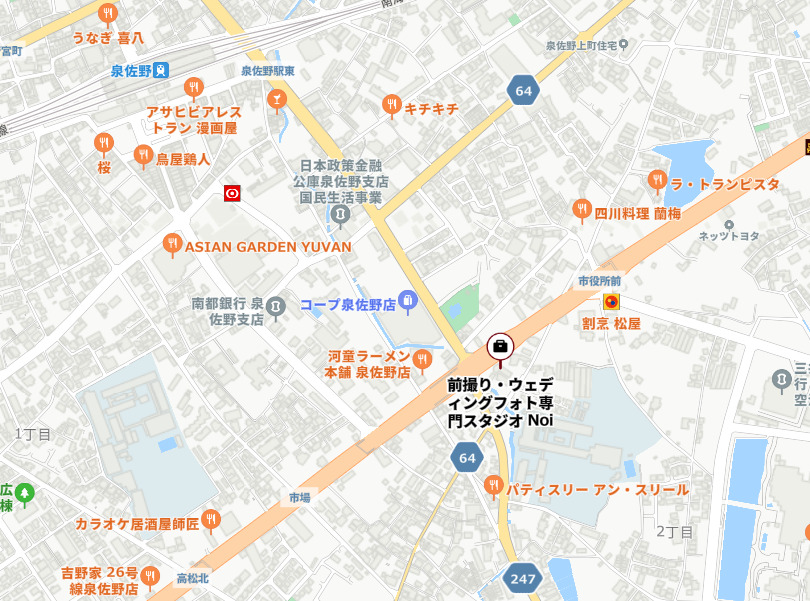Viewport: 810px width, 601px height.
Task: Select the 割烹 松屋 marker
Action: (x=610, y=301)
